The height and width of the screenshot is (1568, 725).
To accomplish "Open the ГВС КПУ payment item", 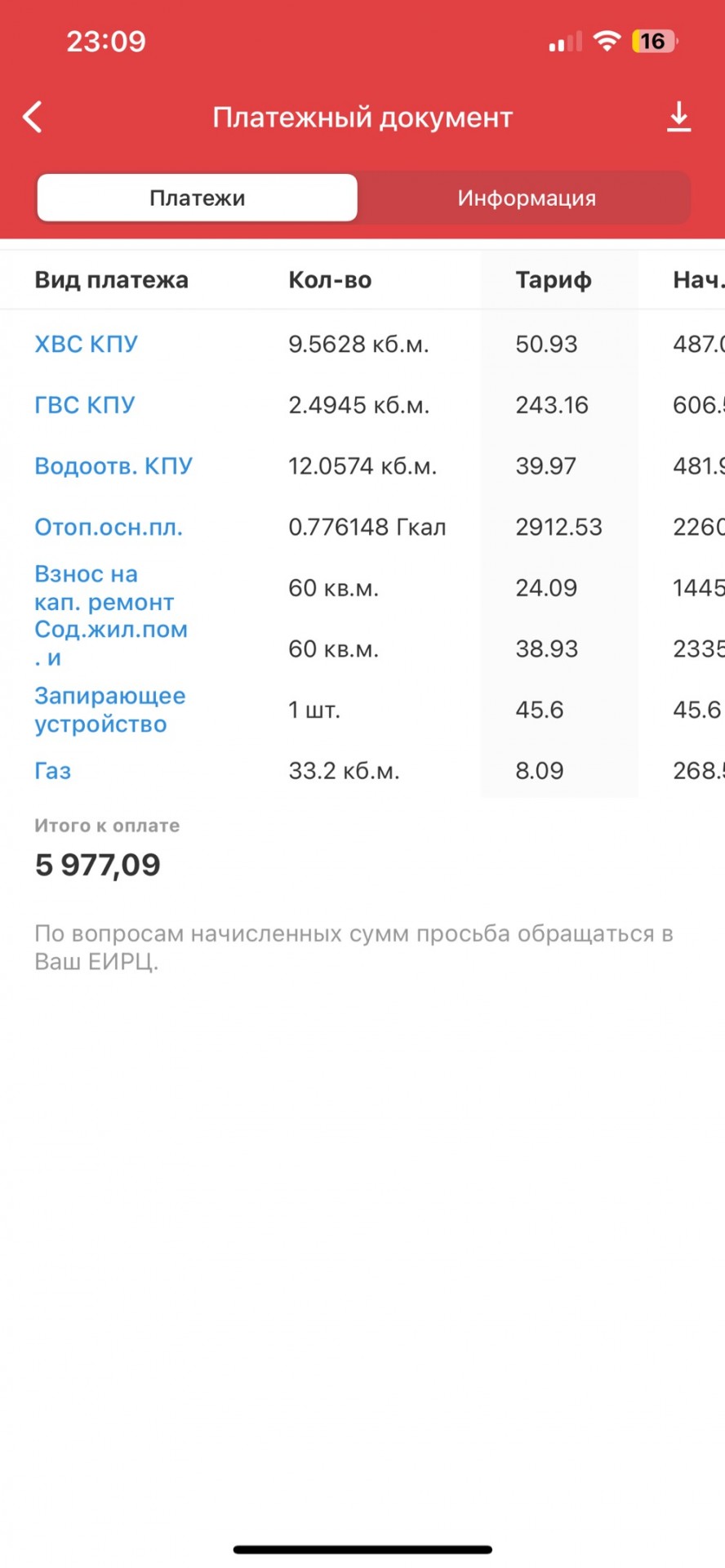I will click(x=85, y=405).
